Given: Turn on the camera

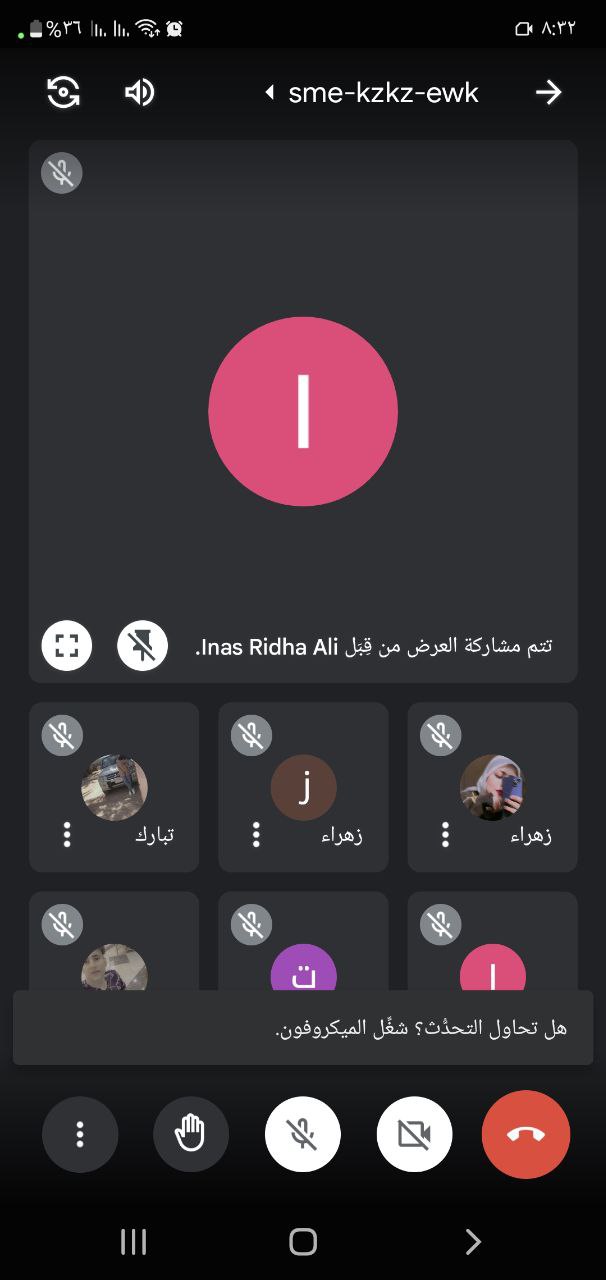Looking at the screenshot, I should (414, 1134).
